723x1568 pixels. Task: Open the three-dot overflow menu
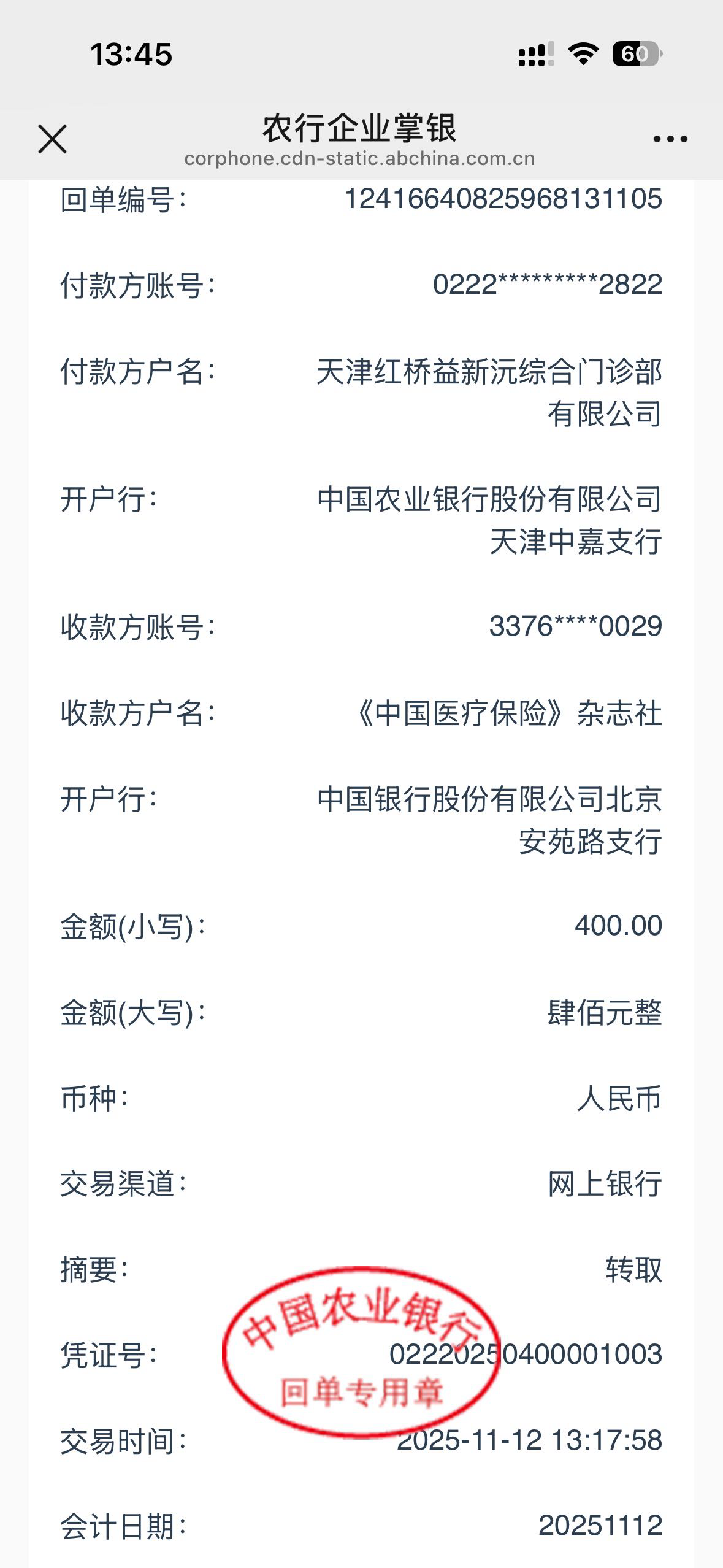[x=670, y=140]
